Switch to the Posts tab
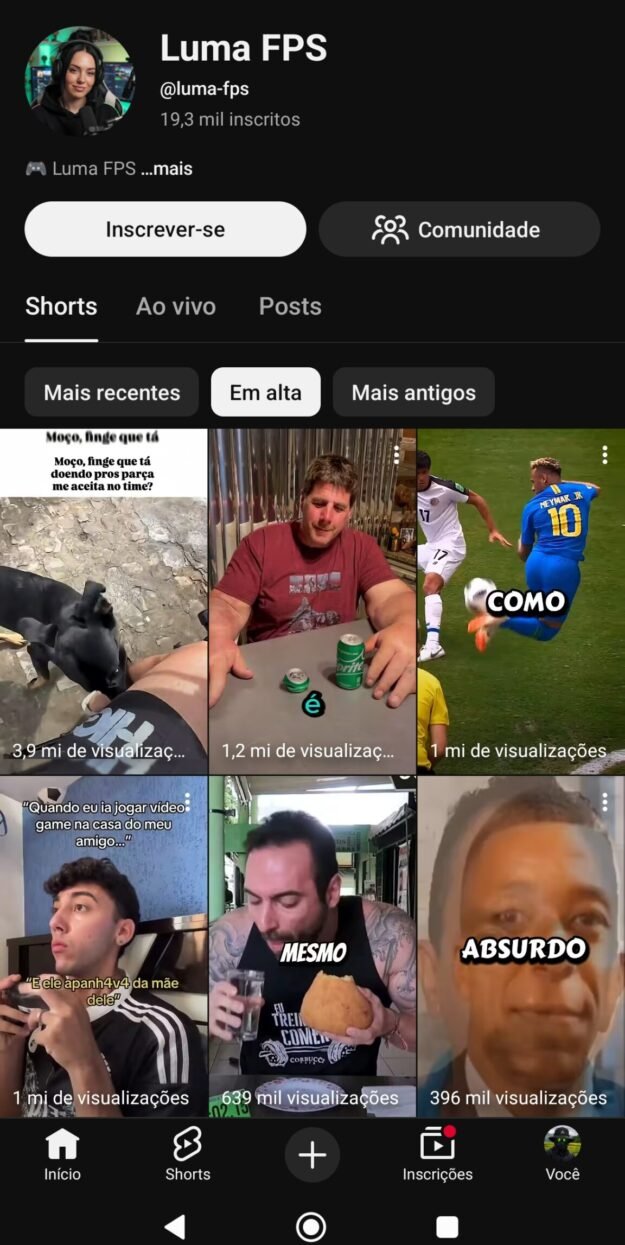This screenshot has height=1245, width=625. click(x=290, y=306)
